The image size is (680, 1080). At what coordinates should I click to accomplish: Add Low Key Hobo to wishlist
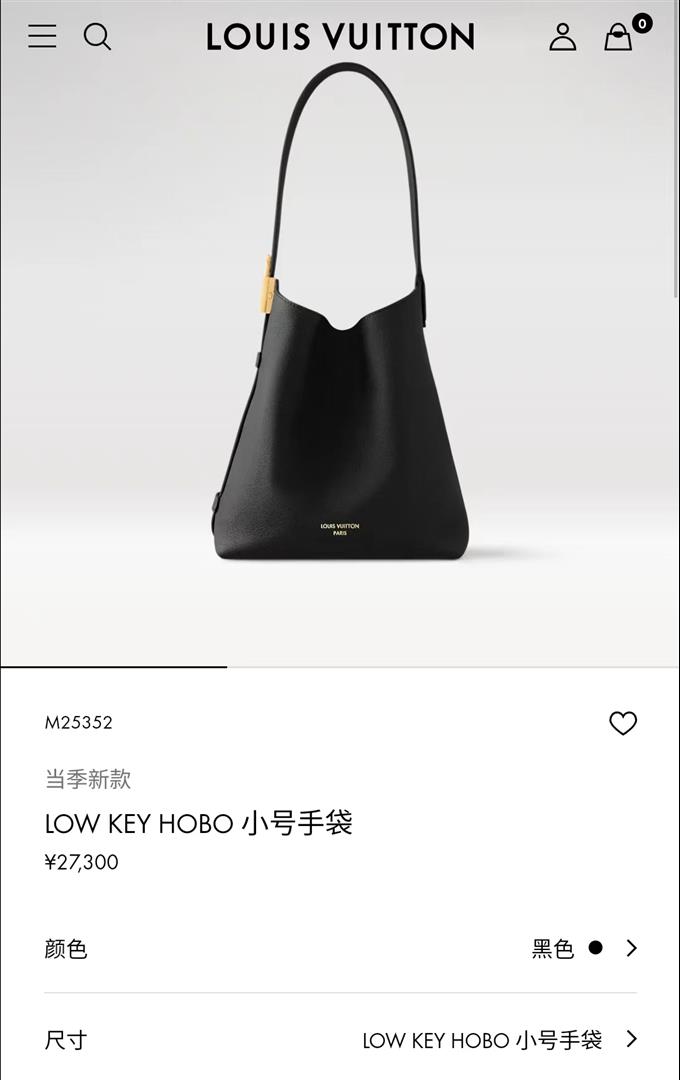623,723
